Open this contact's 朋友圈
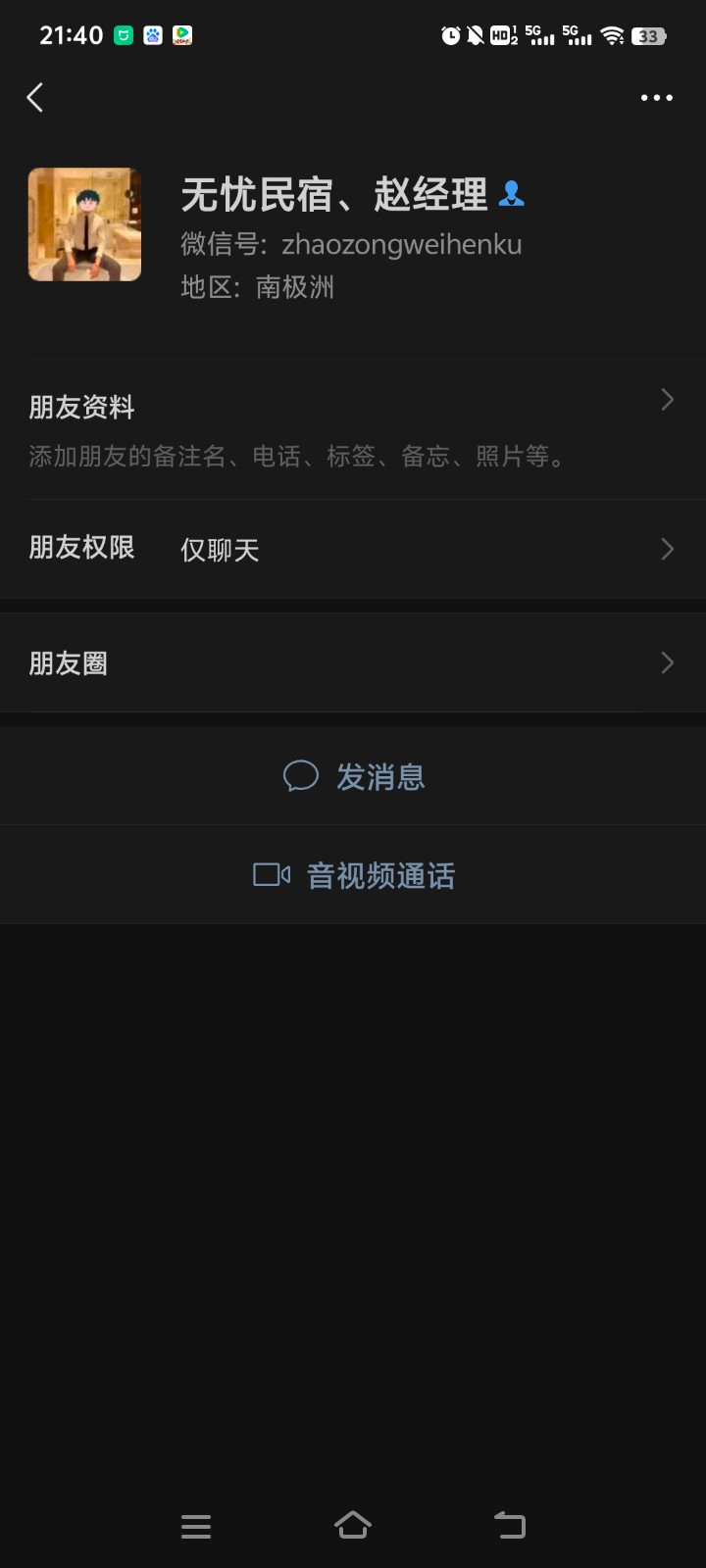 (353, 663)
